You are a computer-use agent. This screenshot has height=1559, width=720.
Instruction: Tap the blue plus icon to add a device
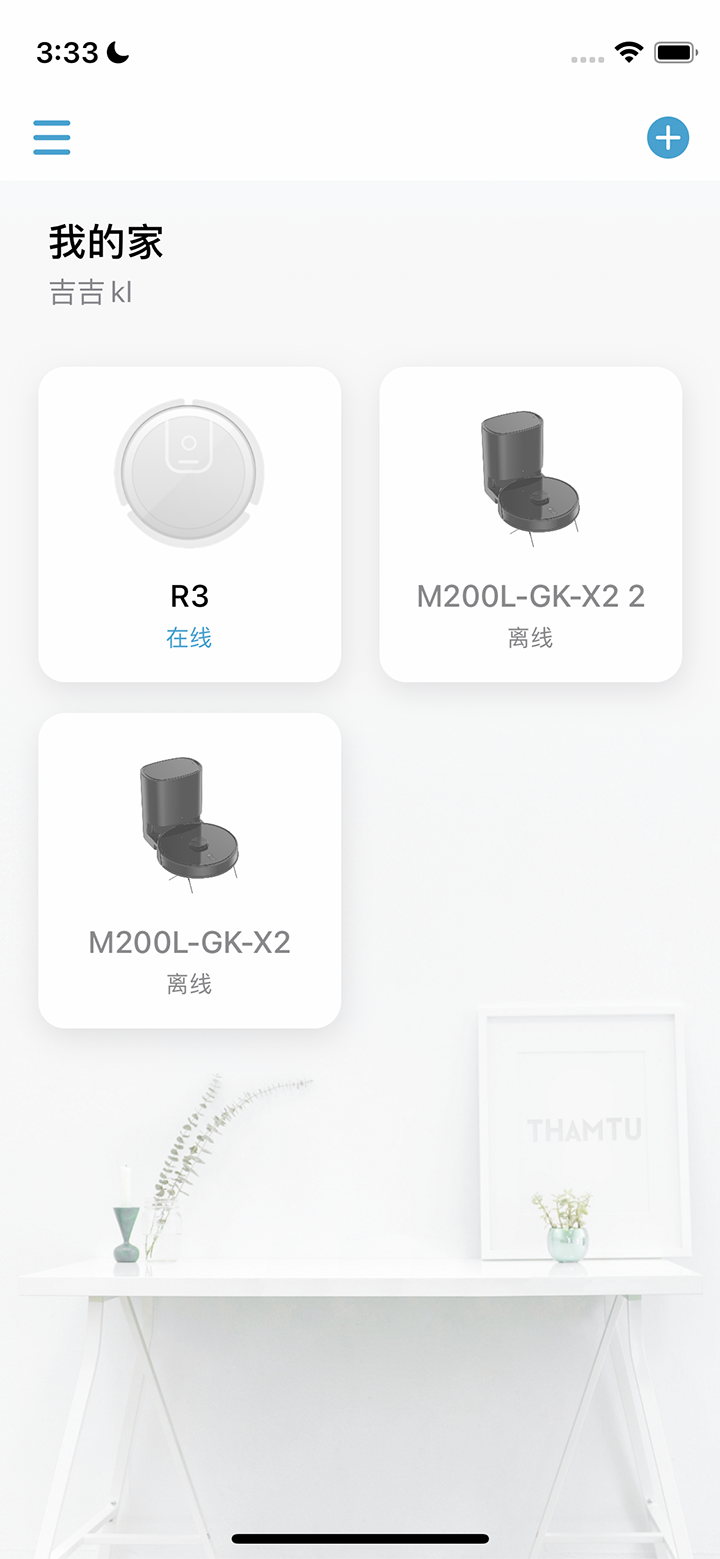pos(668,137)
